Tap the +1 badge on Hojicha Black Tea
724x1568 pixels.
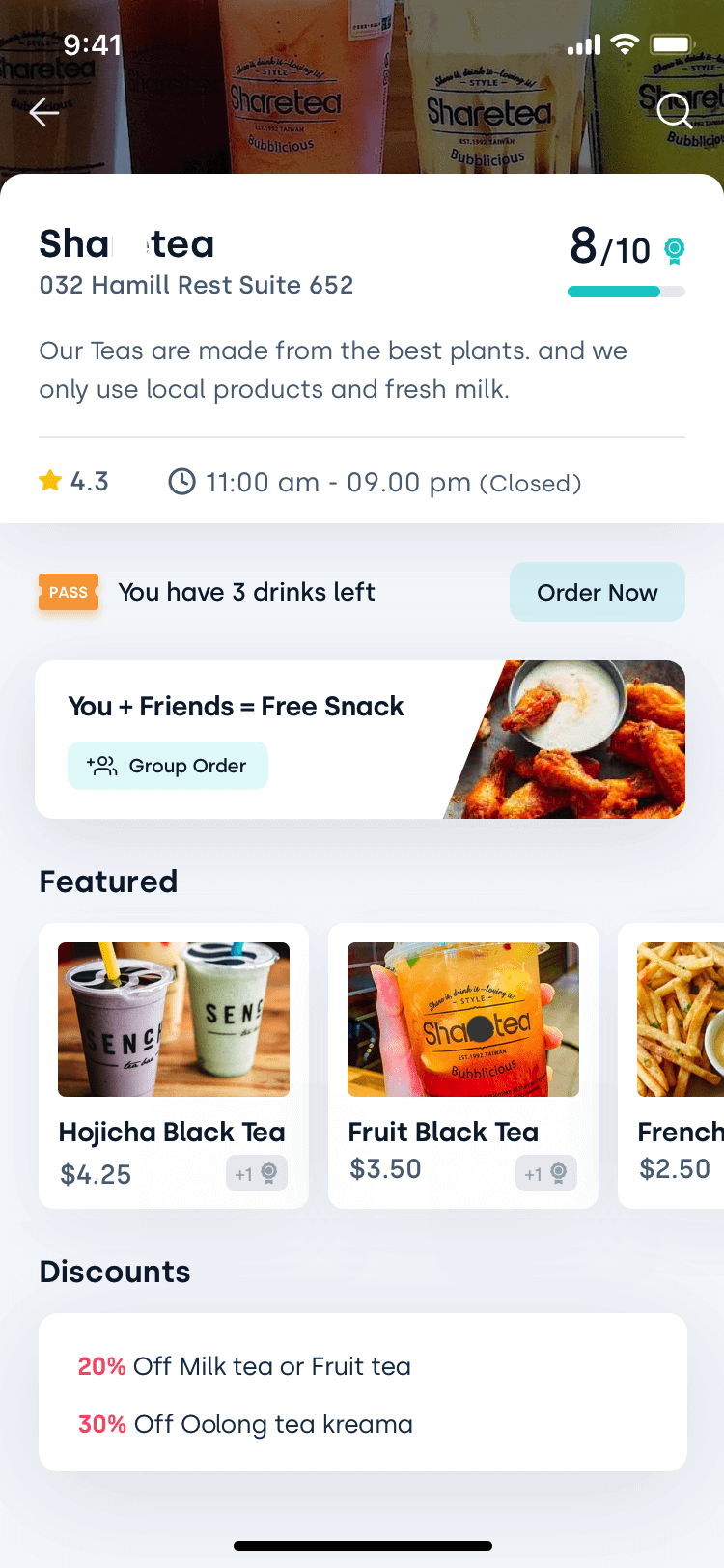257,1173
